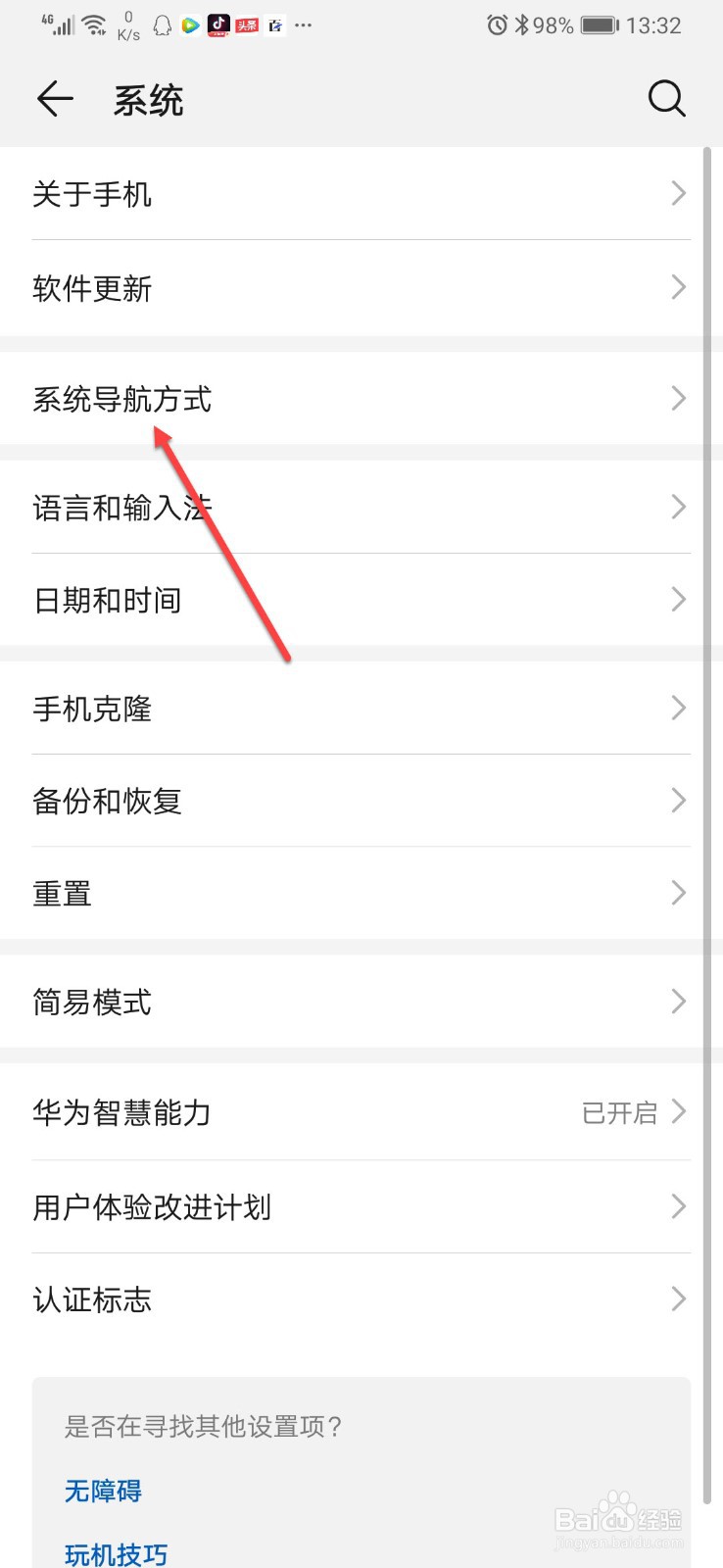Screen dimensions: 723x1568
Task: Click the Tencent Video status bar icon
Action: pyautogui.click(x=189, y=24)
